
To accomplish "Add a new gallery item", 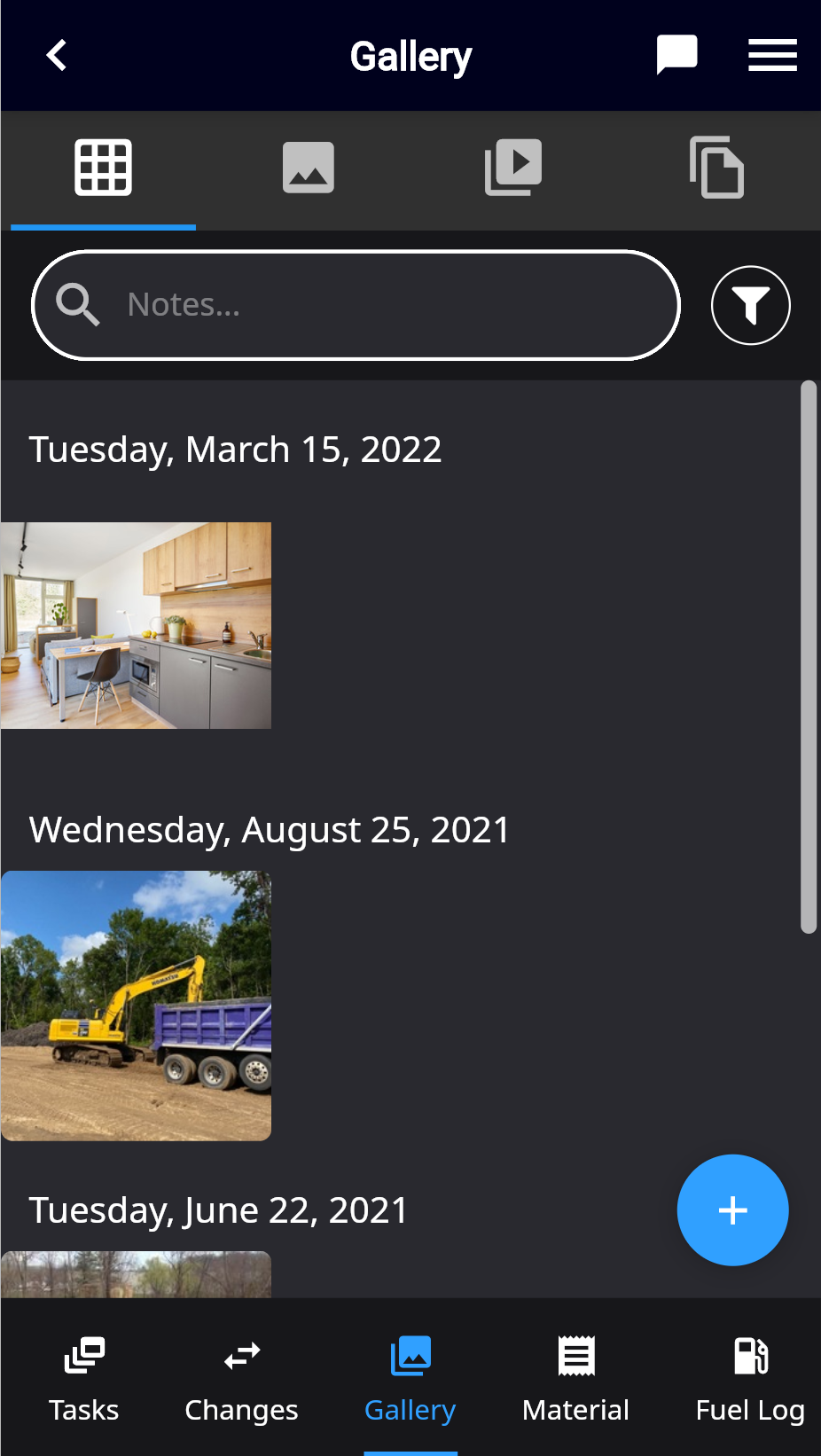I will pos(732,1209).
